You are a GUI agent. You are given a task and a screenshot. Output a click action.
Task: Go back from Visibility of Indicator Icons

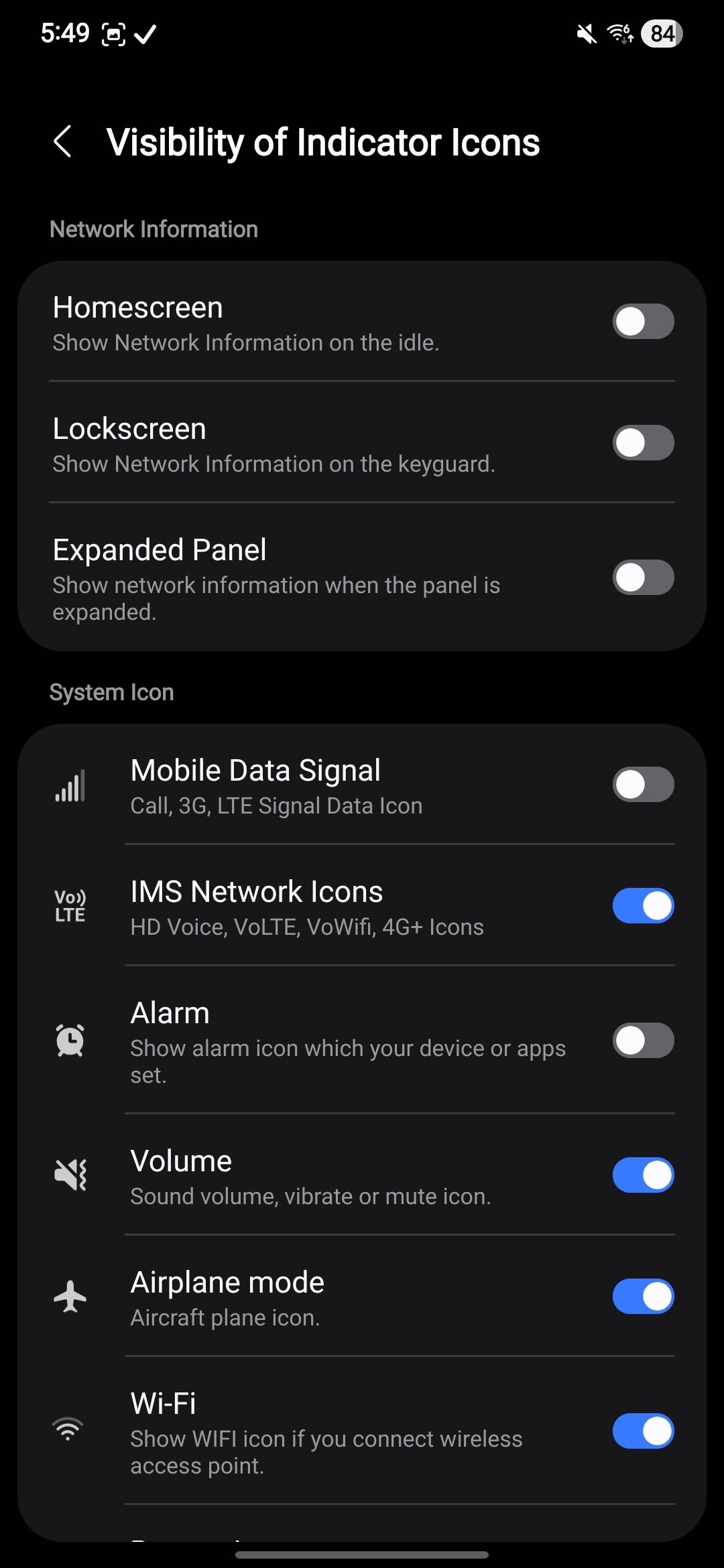coord(62,142)
